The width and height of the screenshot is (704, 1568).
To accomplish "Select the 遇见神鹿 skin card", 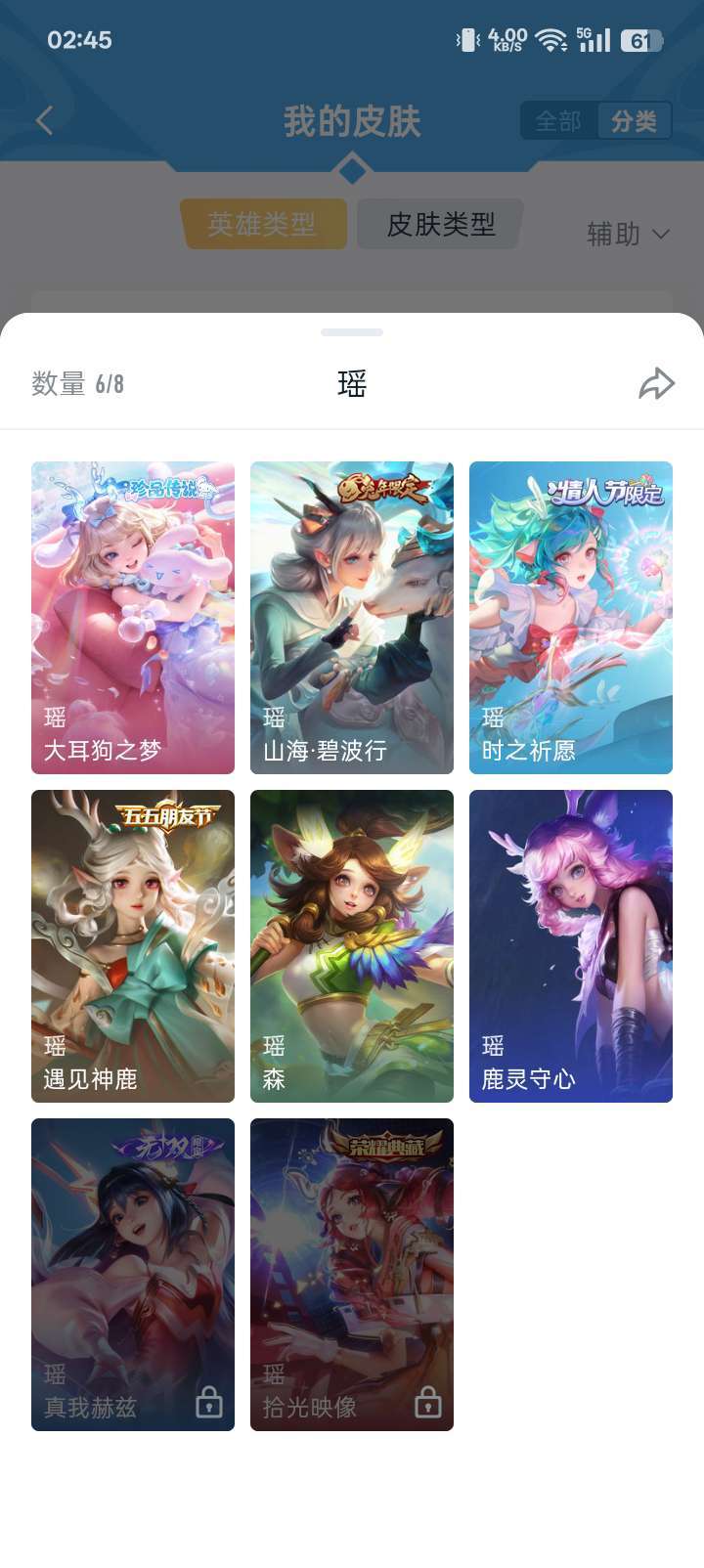I will (x=133, y=946).
